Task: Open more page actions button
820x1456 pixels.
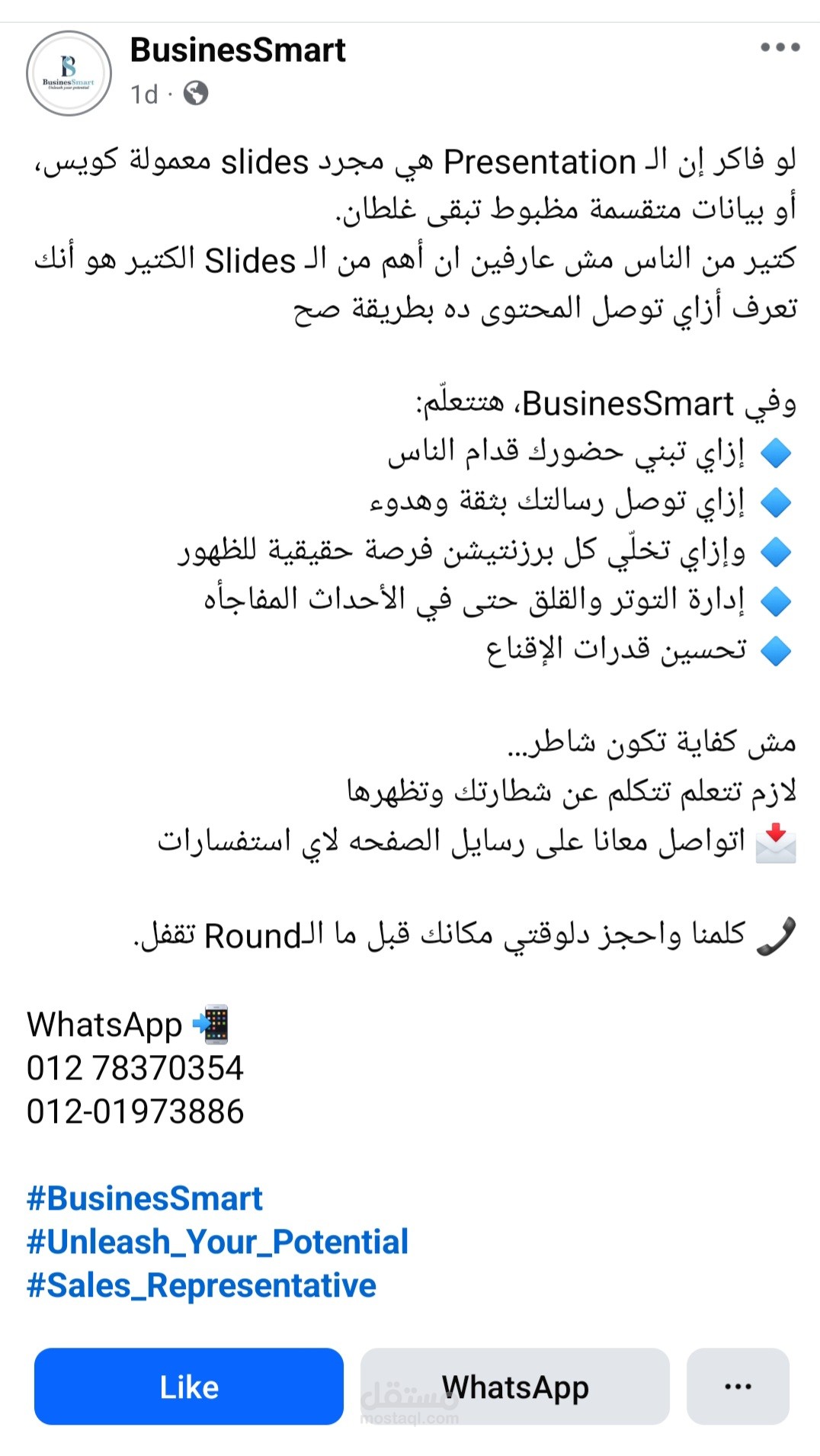Action: [x=738, y=1387]
